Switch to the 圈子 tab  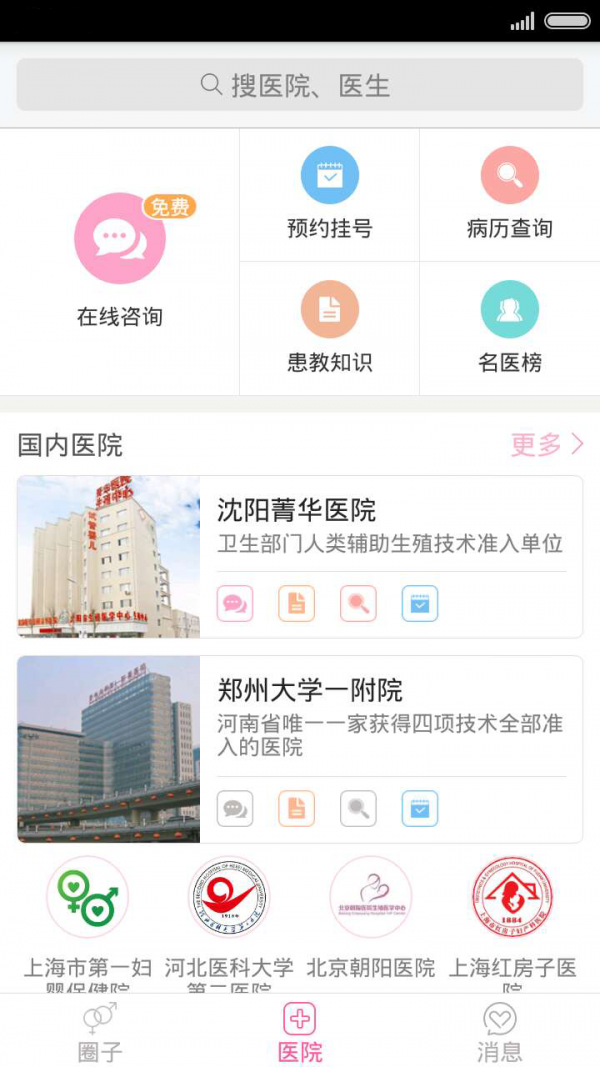click(x=100, y=1031)
